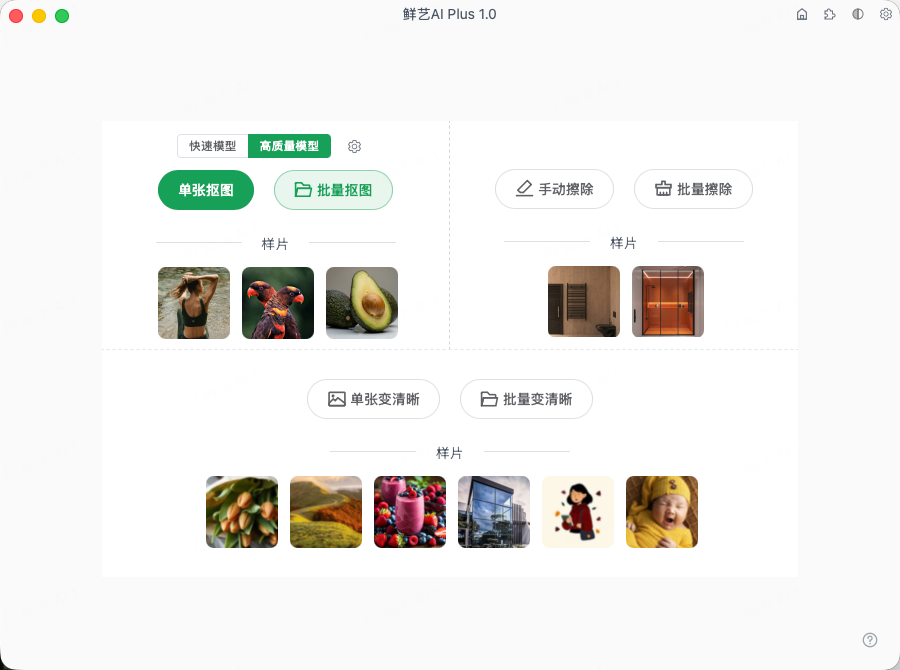The width and height of the screenshot is (900, 670).
Task: Open the woman in river sample
Action: (x=194, y=303)
